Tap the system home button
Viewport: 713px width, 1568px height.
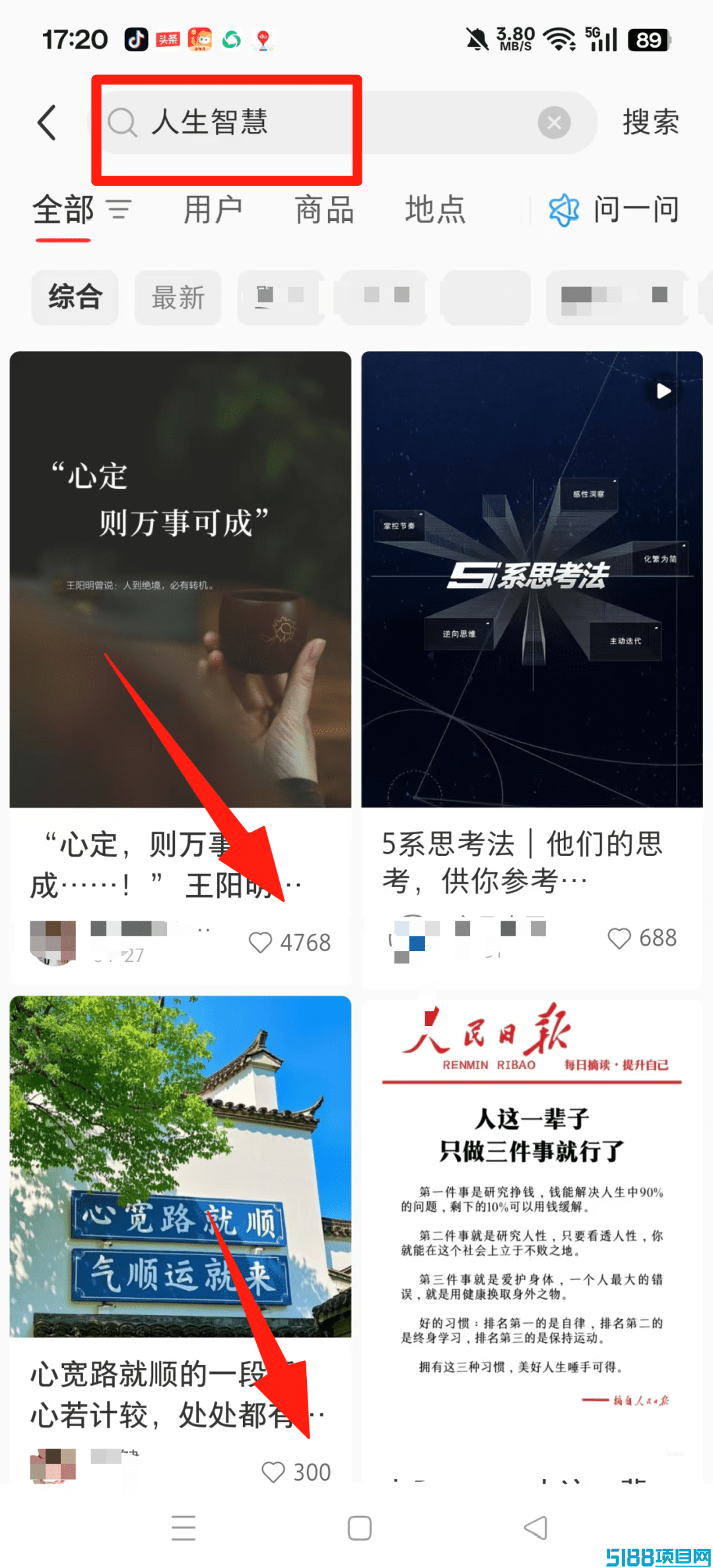(x=359, y=1528)
